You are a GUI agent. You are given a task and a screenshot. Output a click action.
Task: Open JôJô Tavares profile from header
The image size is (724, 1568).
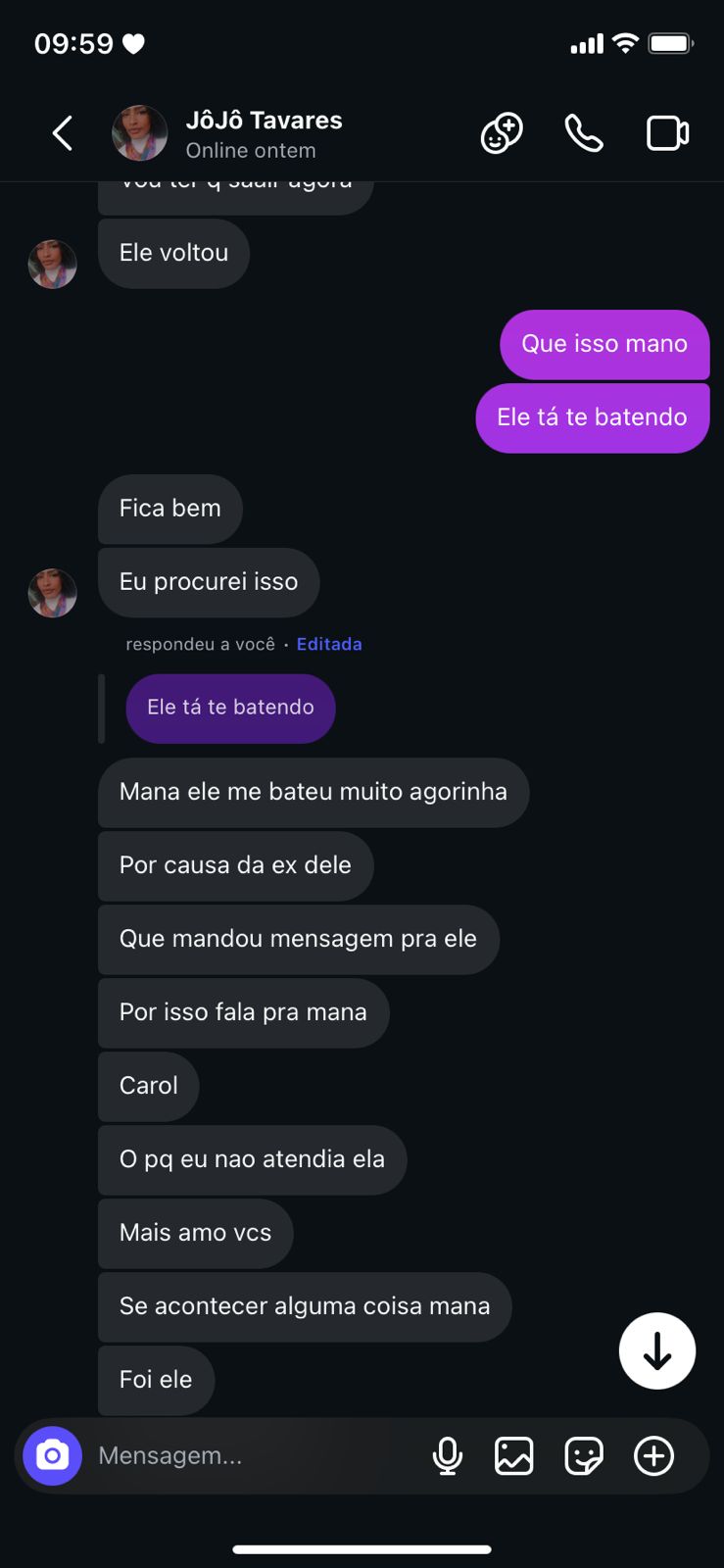tap(263, 133)
